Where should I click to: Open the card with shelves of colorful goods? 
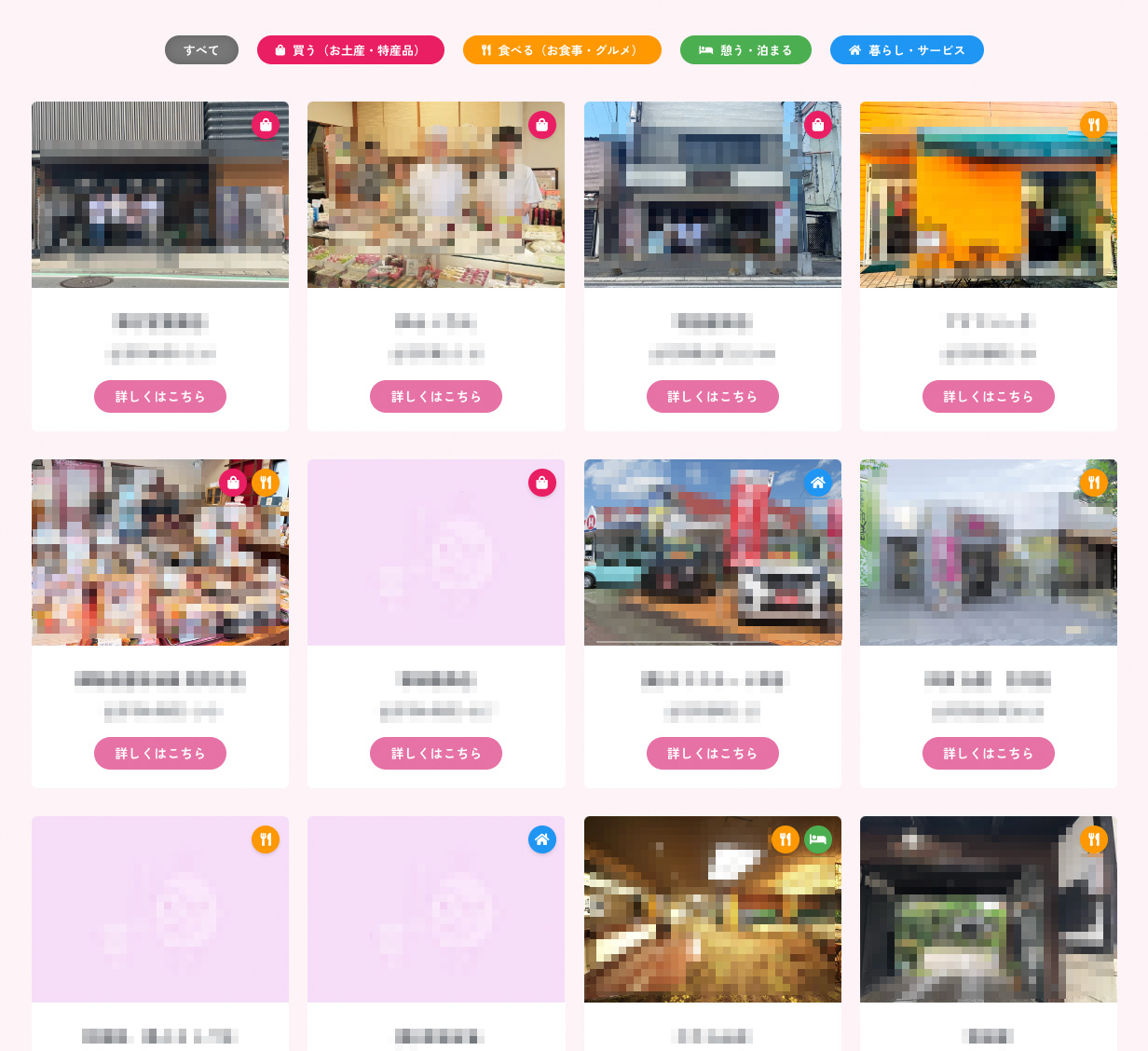coord(159,553)
